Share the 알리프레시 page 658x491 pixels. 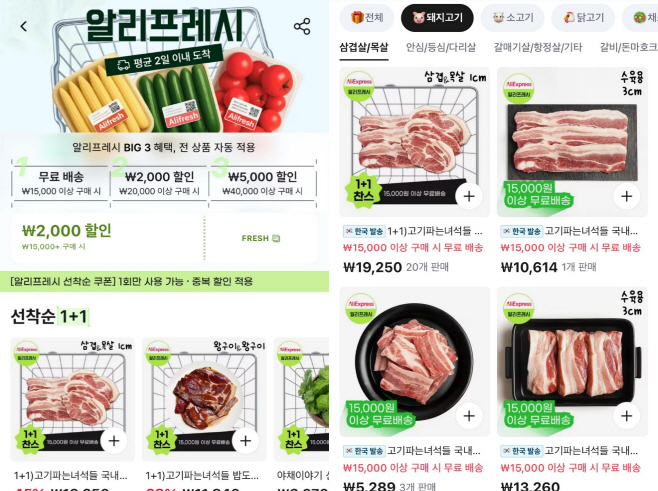tap(302, 26)
